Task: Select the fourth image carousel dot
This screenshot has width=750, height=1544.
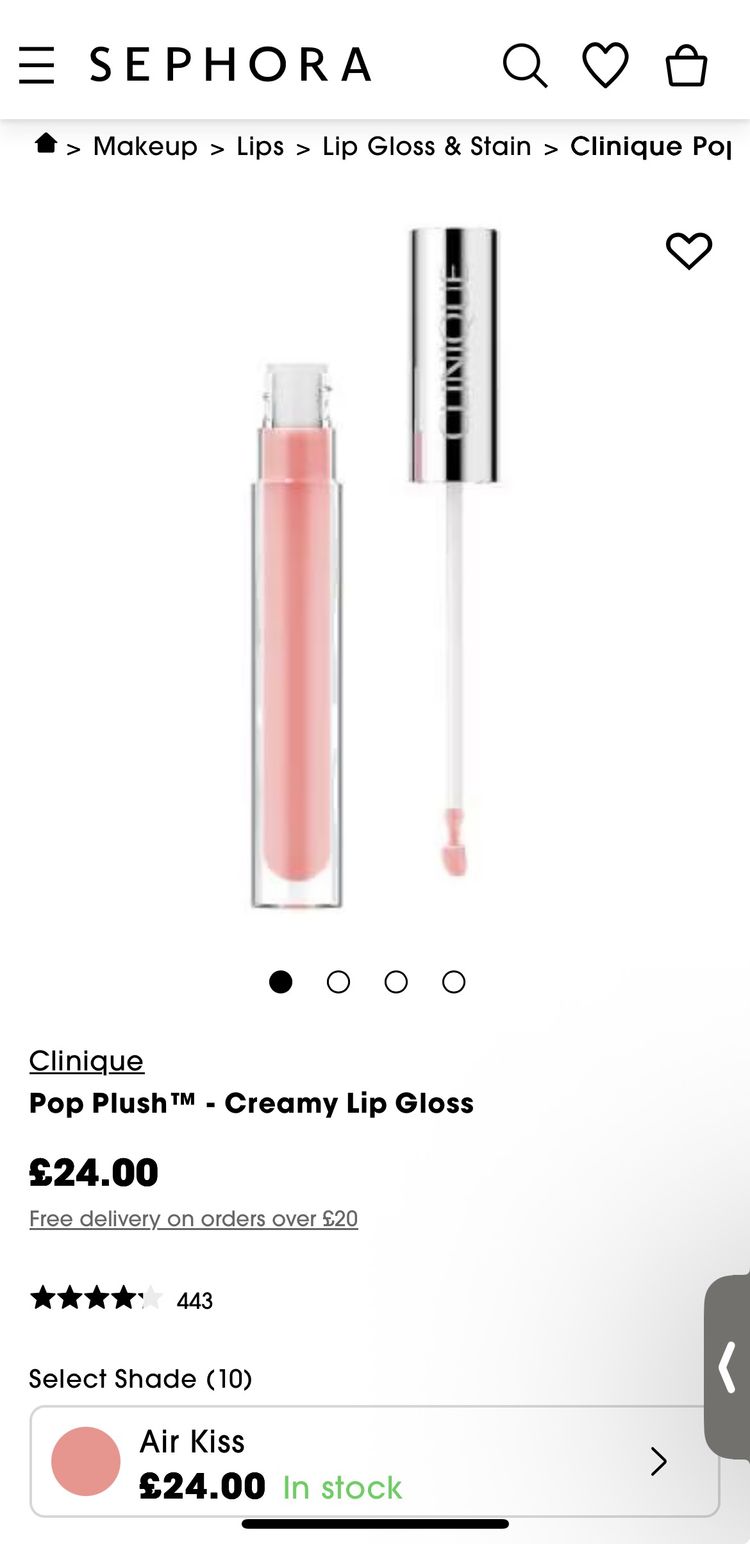Action: tap(453, 982)
